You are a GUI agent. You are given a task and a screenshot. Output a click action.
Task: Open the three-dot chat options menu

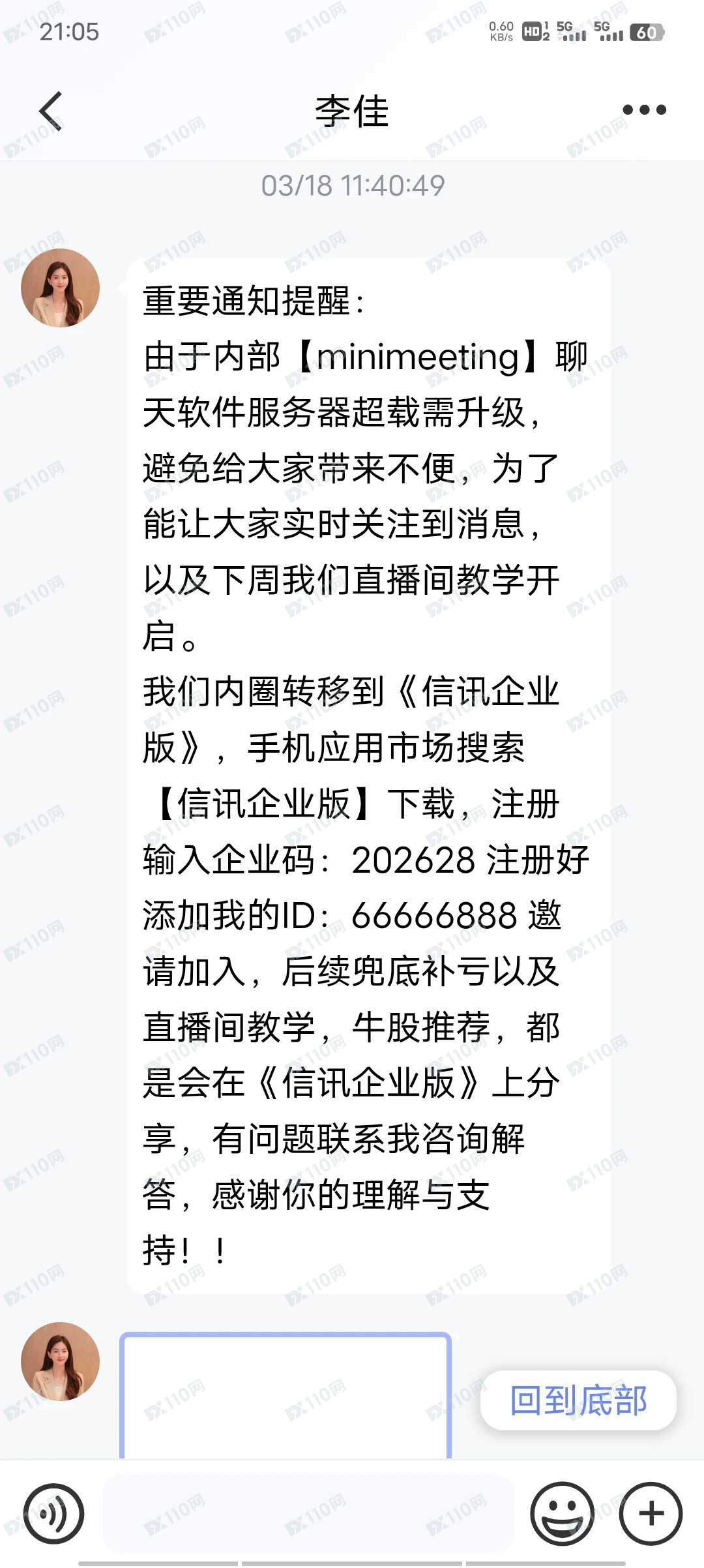tap(644, 110)
